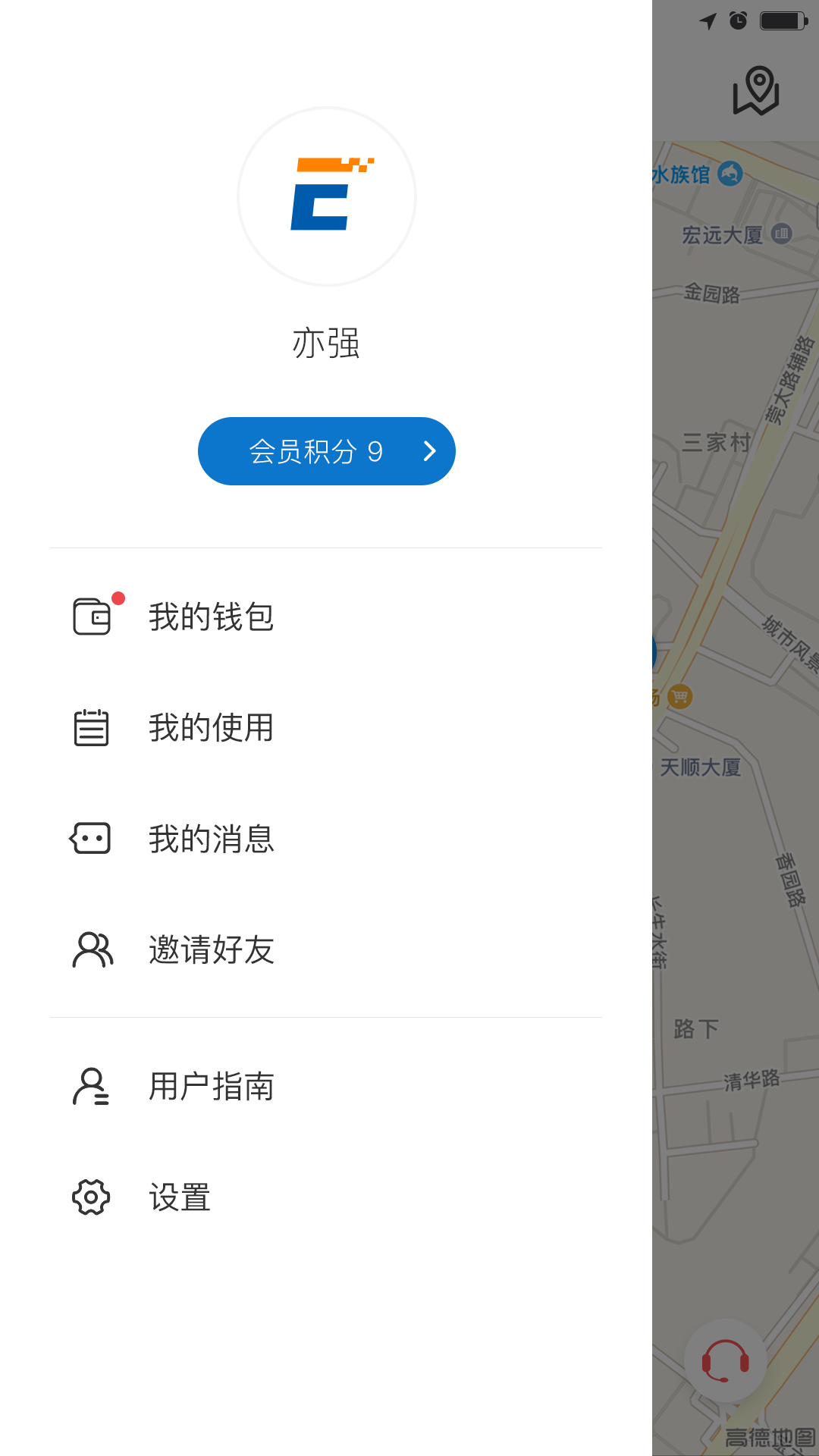Contact customer service via headset icon

[725, 1360]
